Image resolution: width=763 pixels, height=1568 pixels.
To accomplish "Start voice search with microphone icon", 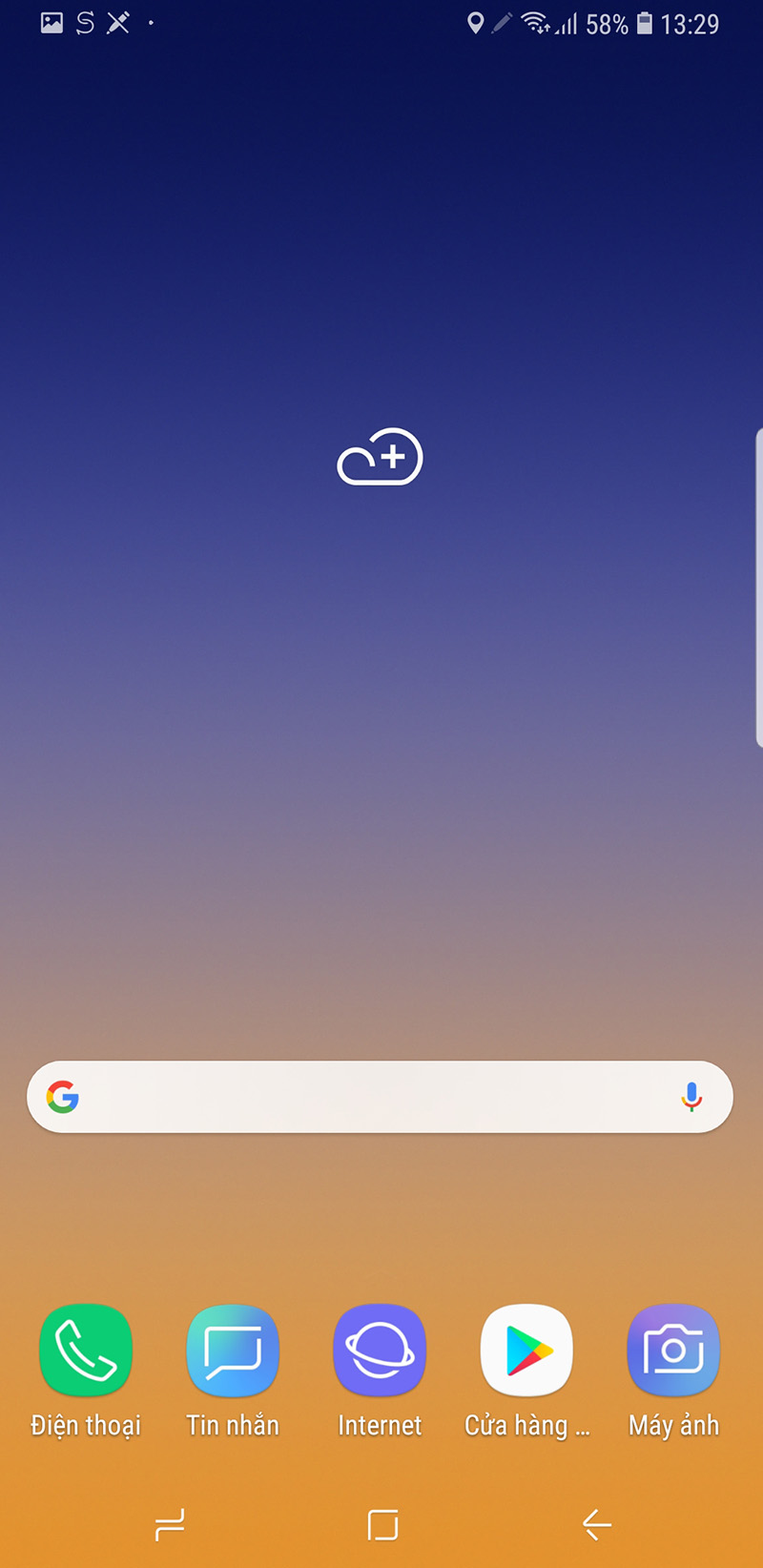I will tap(691, 1097).
